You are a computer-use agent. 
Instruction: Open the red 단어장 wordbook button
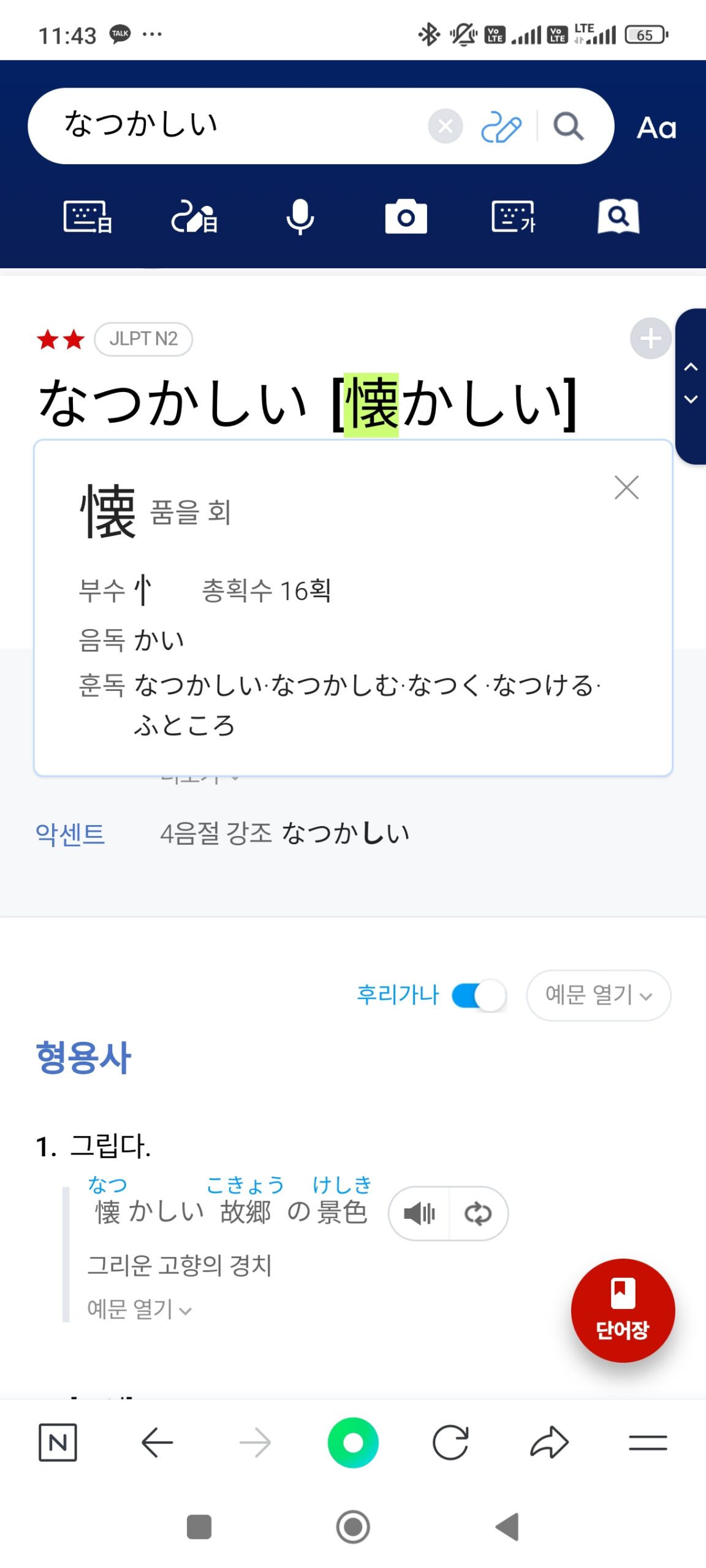tap(623, 1310)
